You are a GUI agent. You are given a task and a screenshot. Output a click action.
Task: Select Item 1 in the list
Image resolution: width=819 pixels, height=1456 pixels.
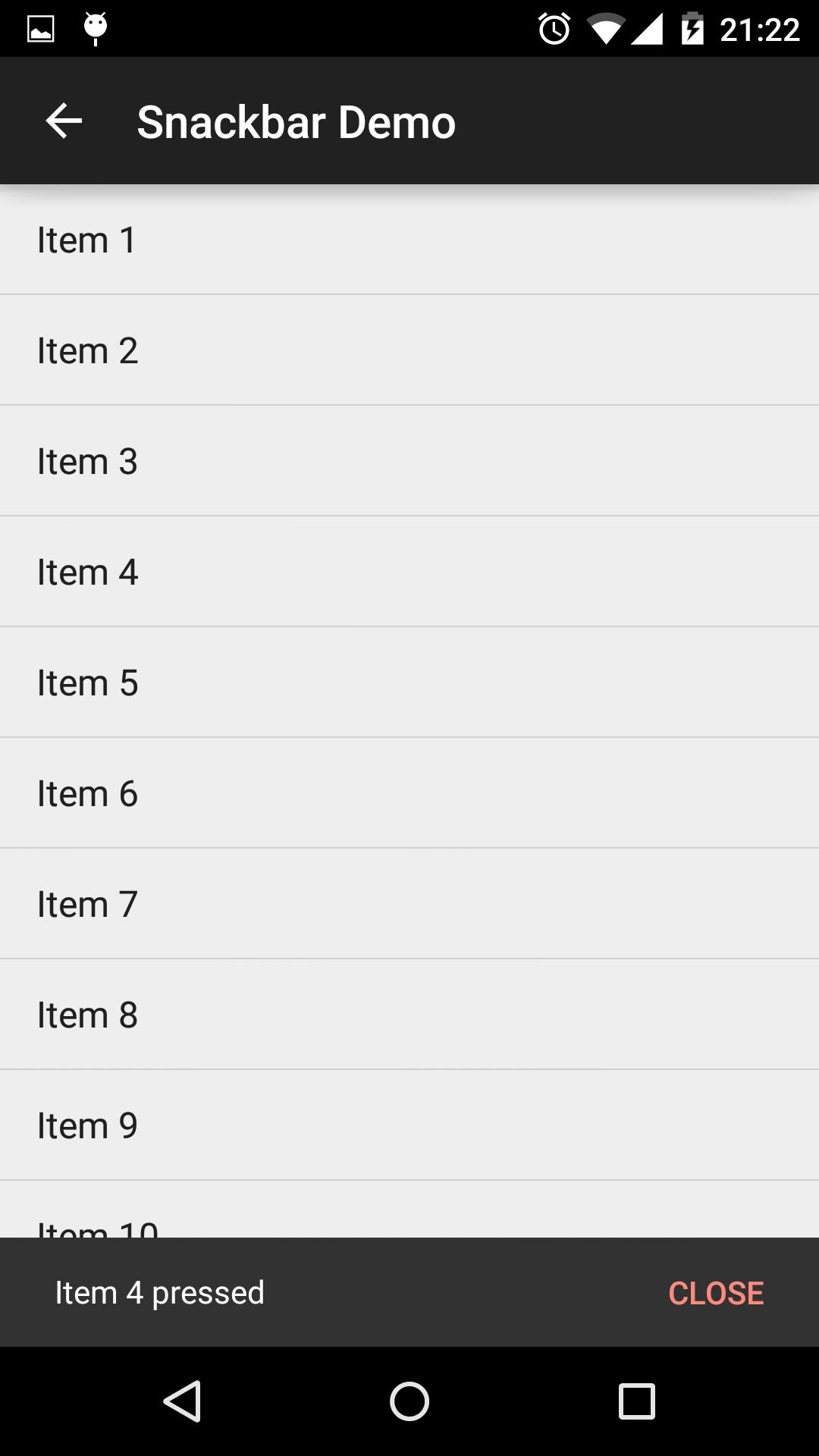point(409,240)
